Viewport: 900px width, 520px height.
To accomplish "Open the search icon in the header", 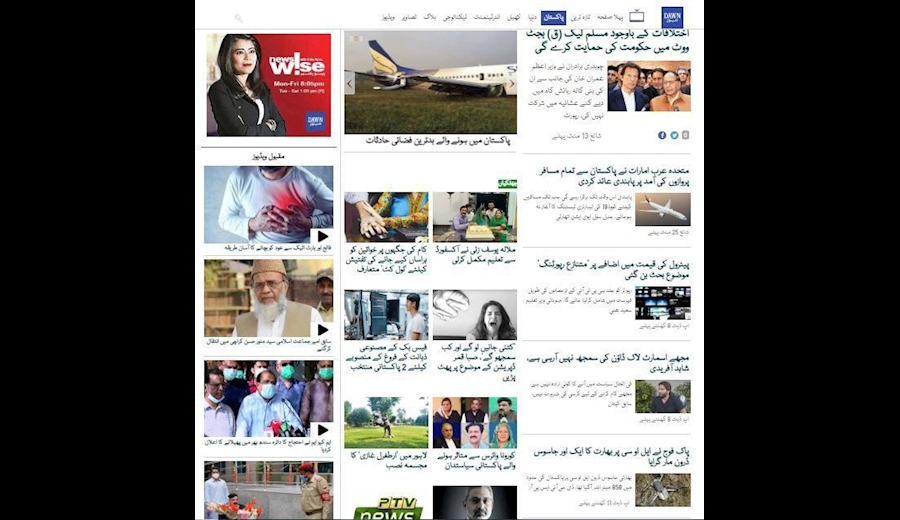I will click(239, 18).
